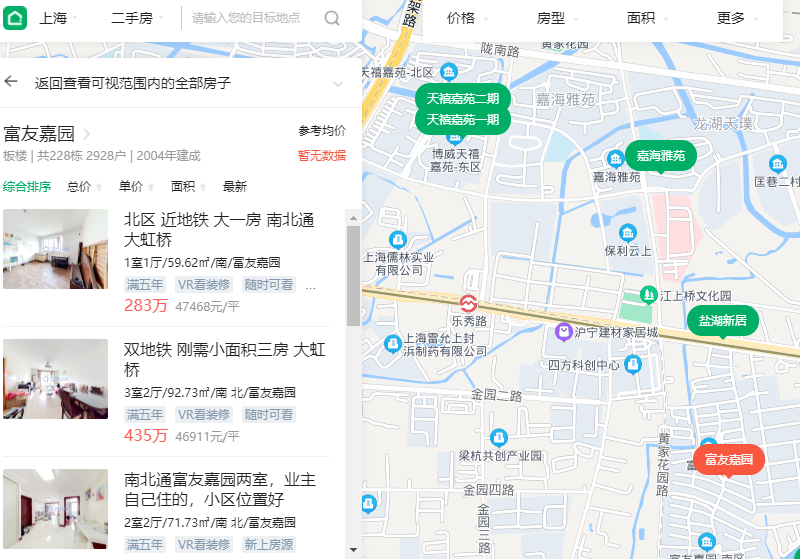800x559 pixels.
Task: Sort listings by 总价
Action: point(83,186)
